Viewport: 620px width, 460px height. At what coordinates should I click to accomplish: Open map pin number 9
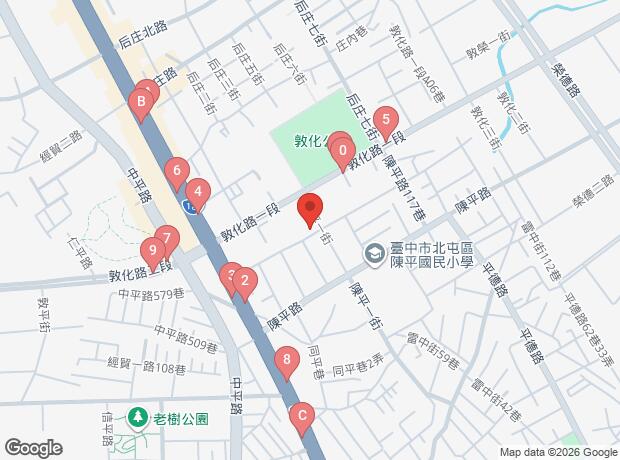(x=152, y=250)
